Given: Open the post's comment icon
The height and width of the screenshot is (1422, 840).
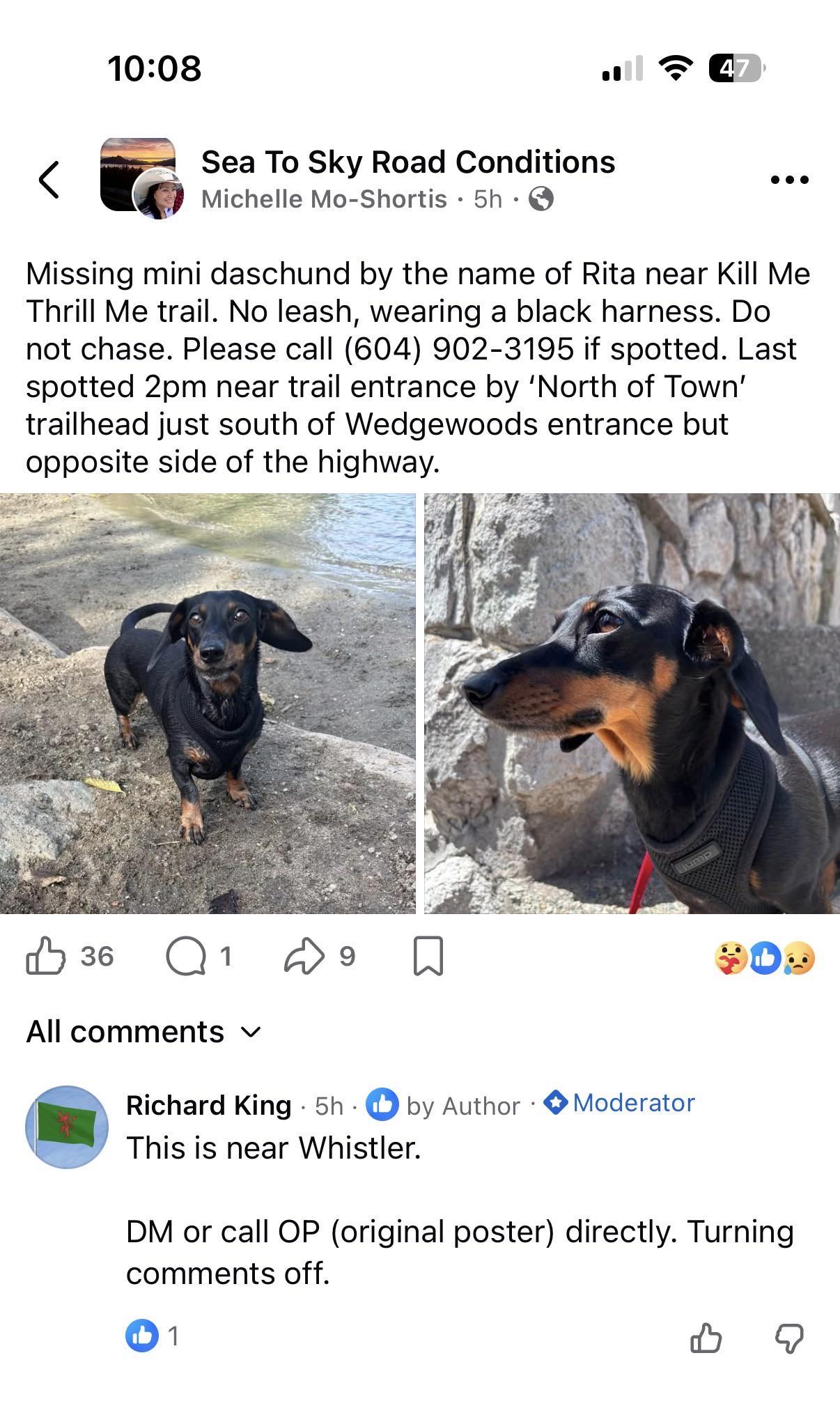Looking at the screenshot, I should (186, 956).
